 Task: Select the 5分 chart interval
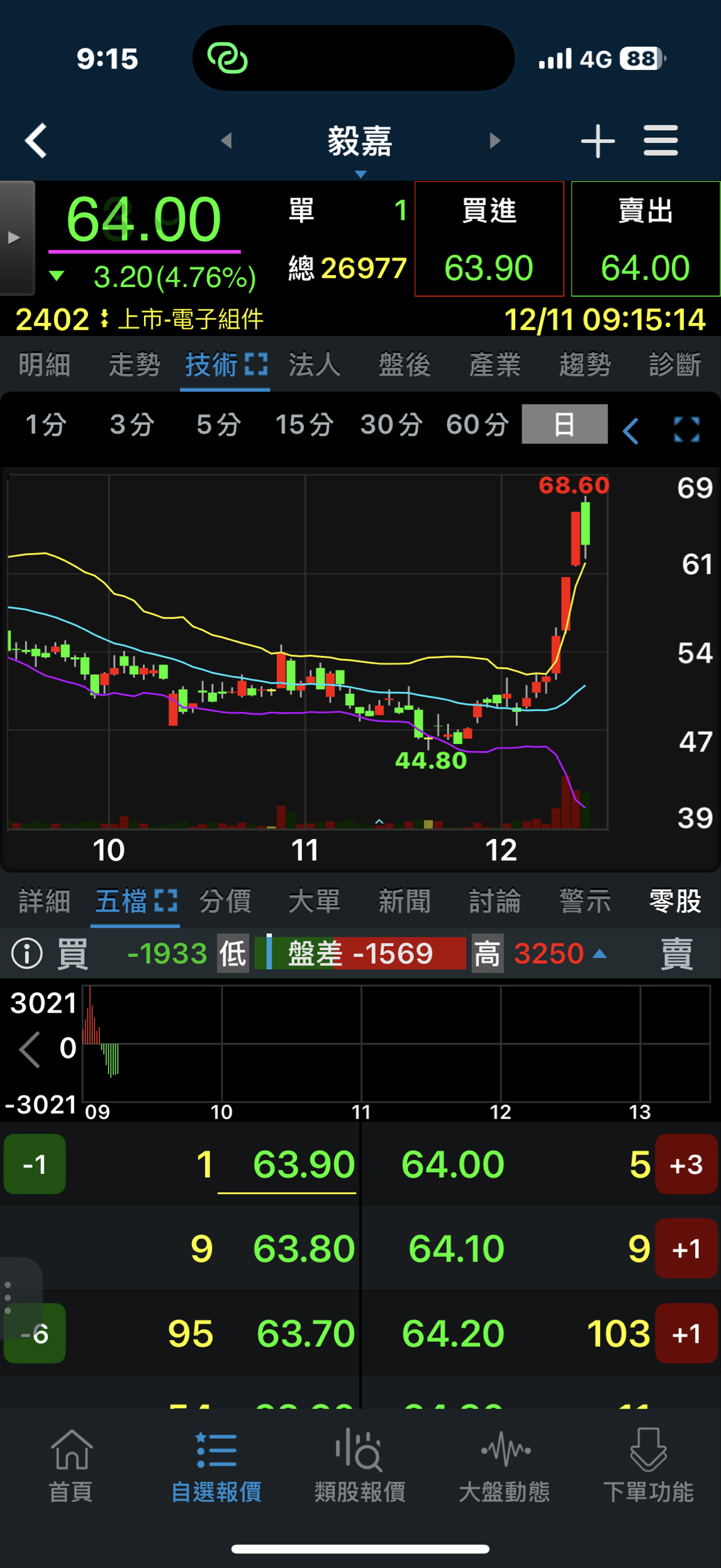click(x=218, y=425)
